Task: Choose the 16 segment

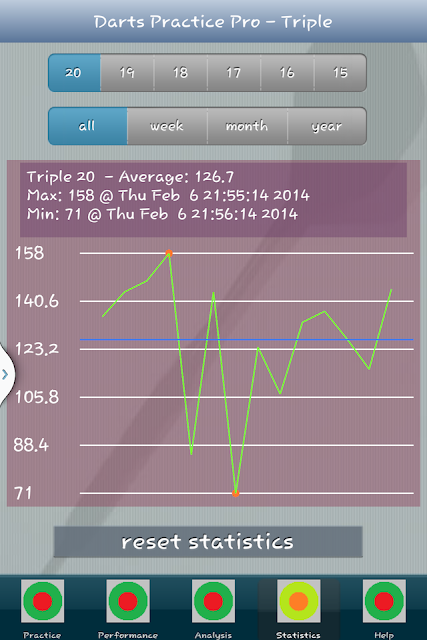Action: pos(287,73)
